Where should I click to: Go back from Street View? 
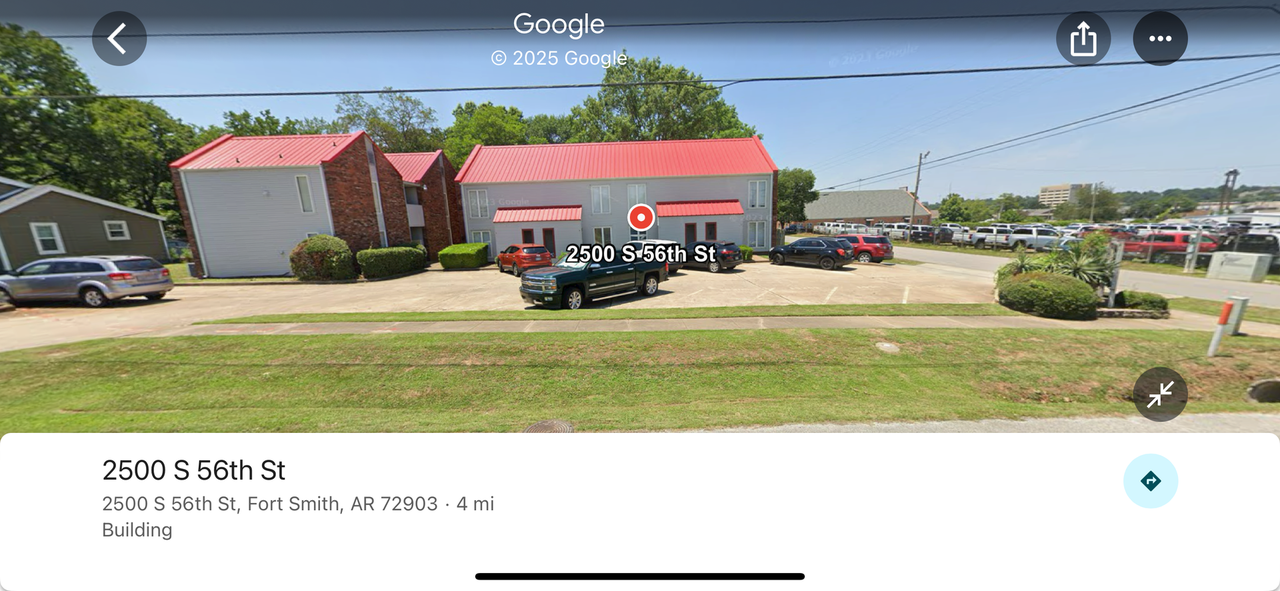[x=119, y=39]
